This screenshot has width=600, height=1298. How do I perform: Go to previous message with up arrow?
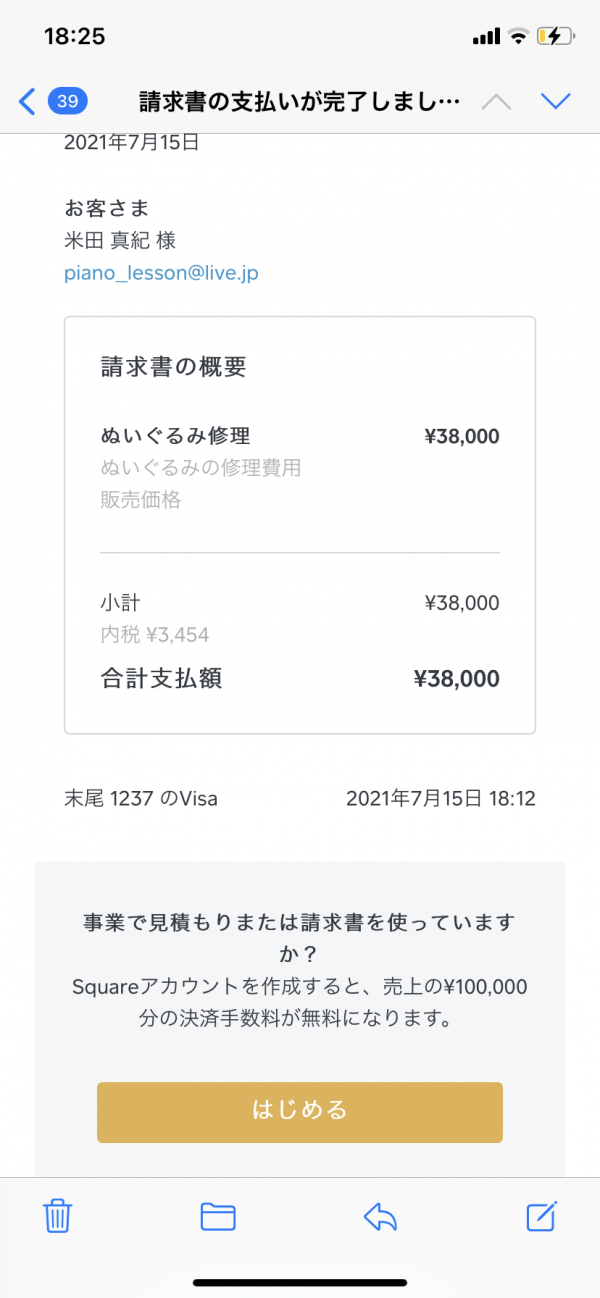(496, 101)
